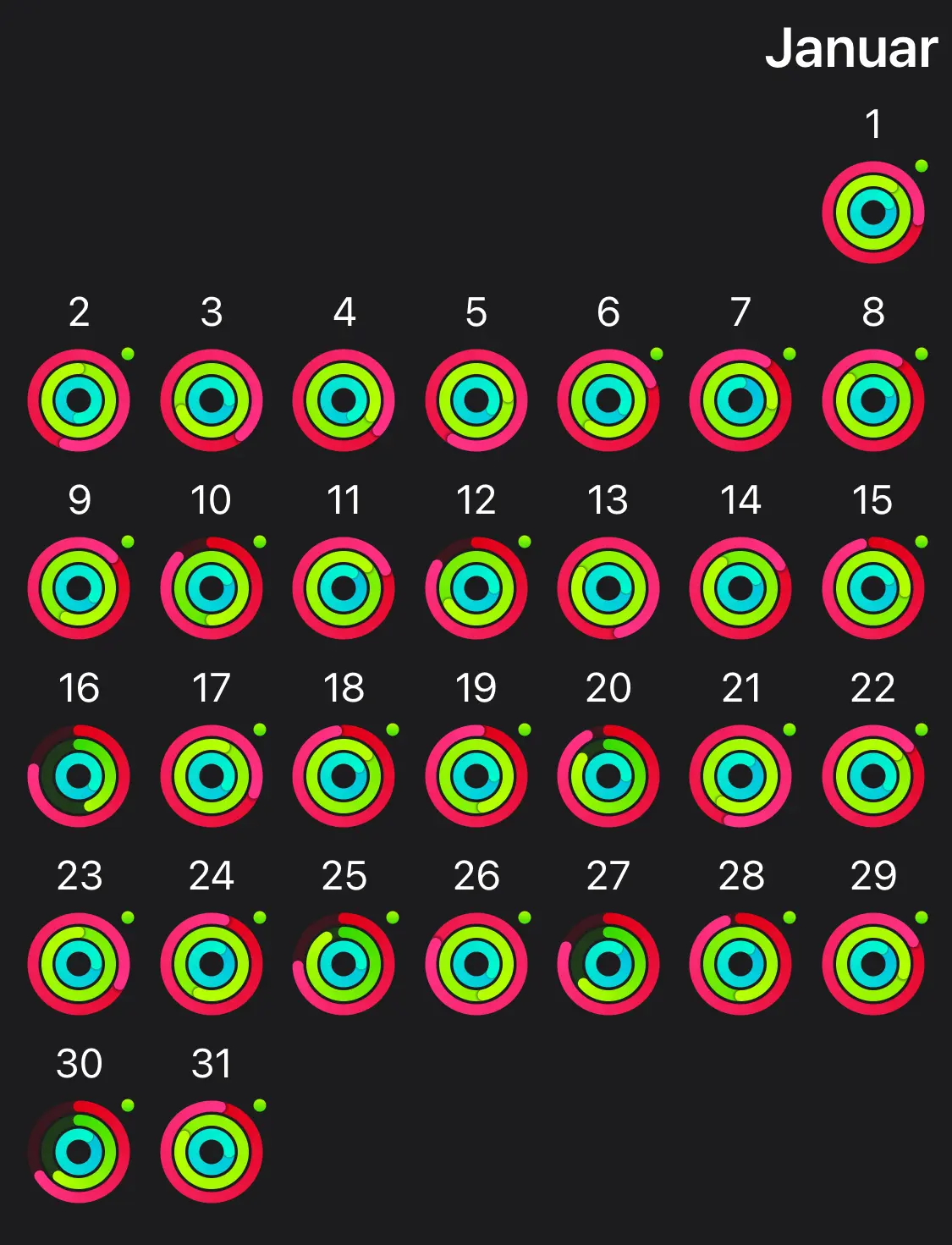Tap the green workout dot beside January 2
This screenshot has height=1245, width=952.
pyautogui.click(x=129, y=354)
